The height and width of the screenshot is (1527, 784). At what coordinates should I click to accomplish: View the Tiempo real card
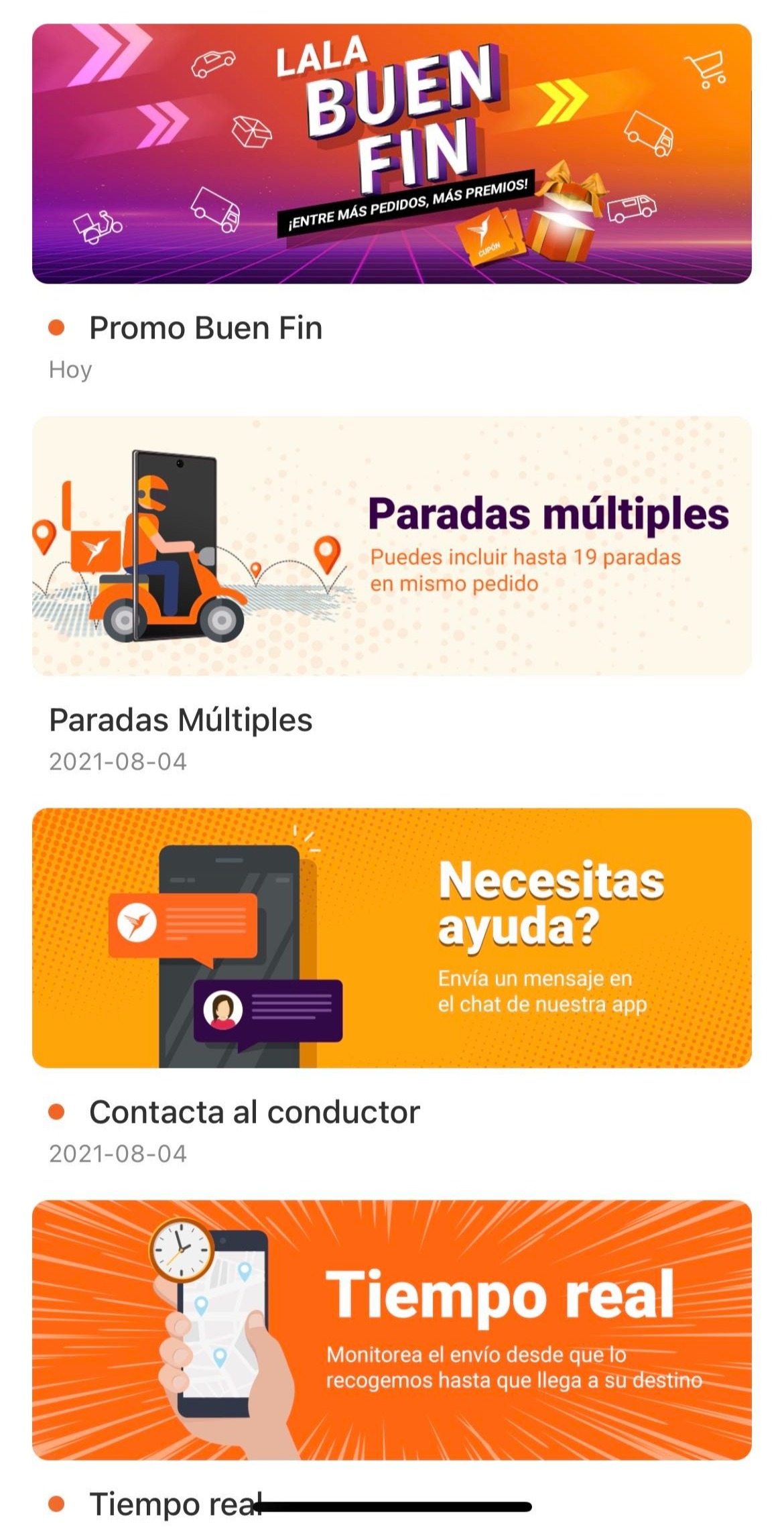point(391,1330)
